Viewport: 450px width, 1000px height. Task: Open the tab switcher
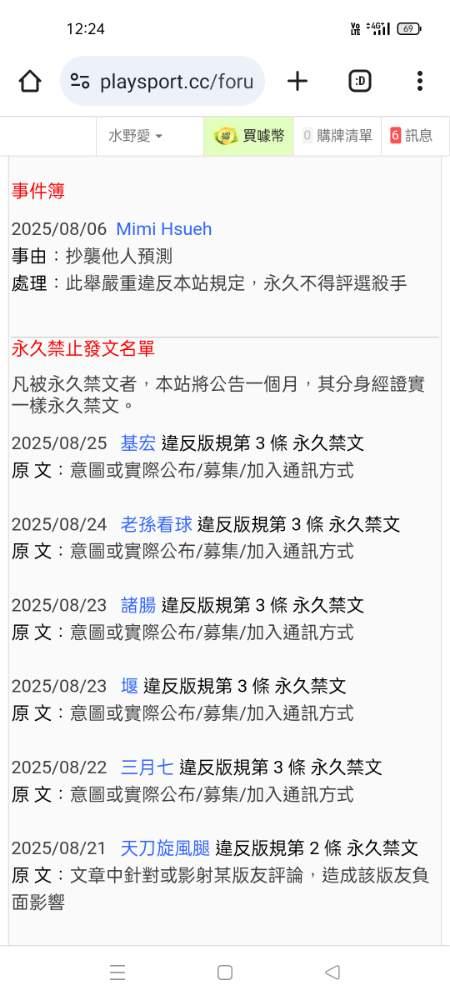tap(360, 81)
